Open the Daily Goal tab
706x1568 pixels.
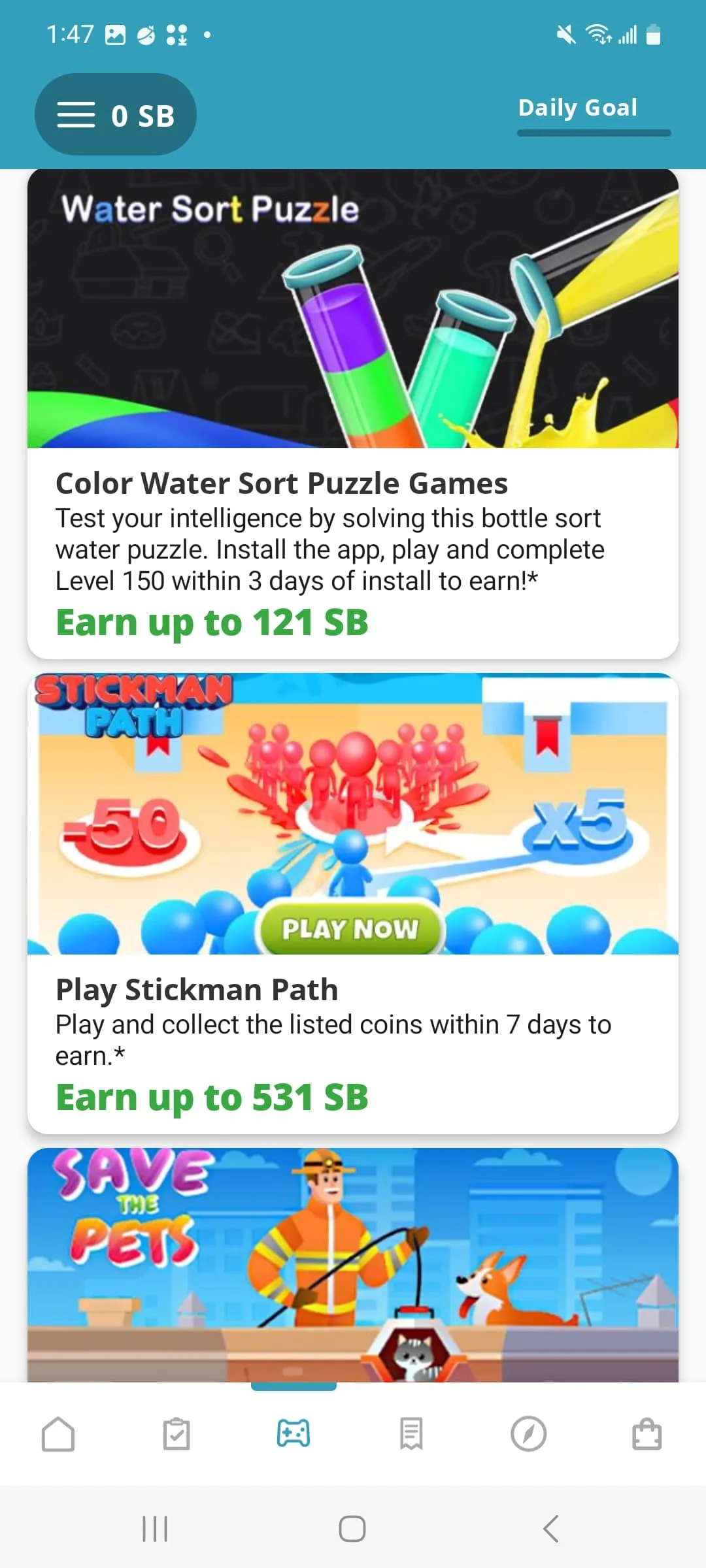point(578,108)
